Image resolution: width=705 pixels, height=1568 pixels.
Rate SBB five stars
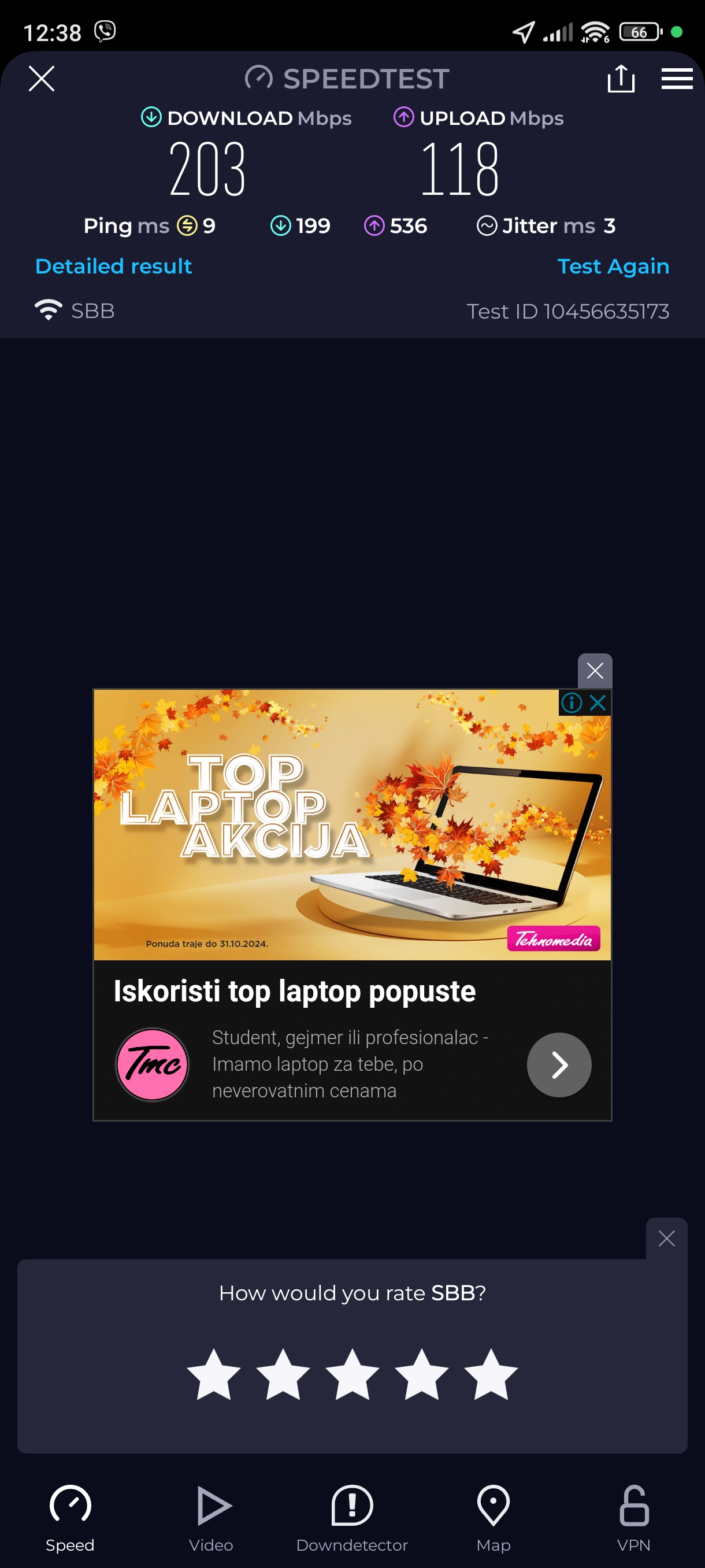(x=490, y=1375)
